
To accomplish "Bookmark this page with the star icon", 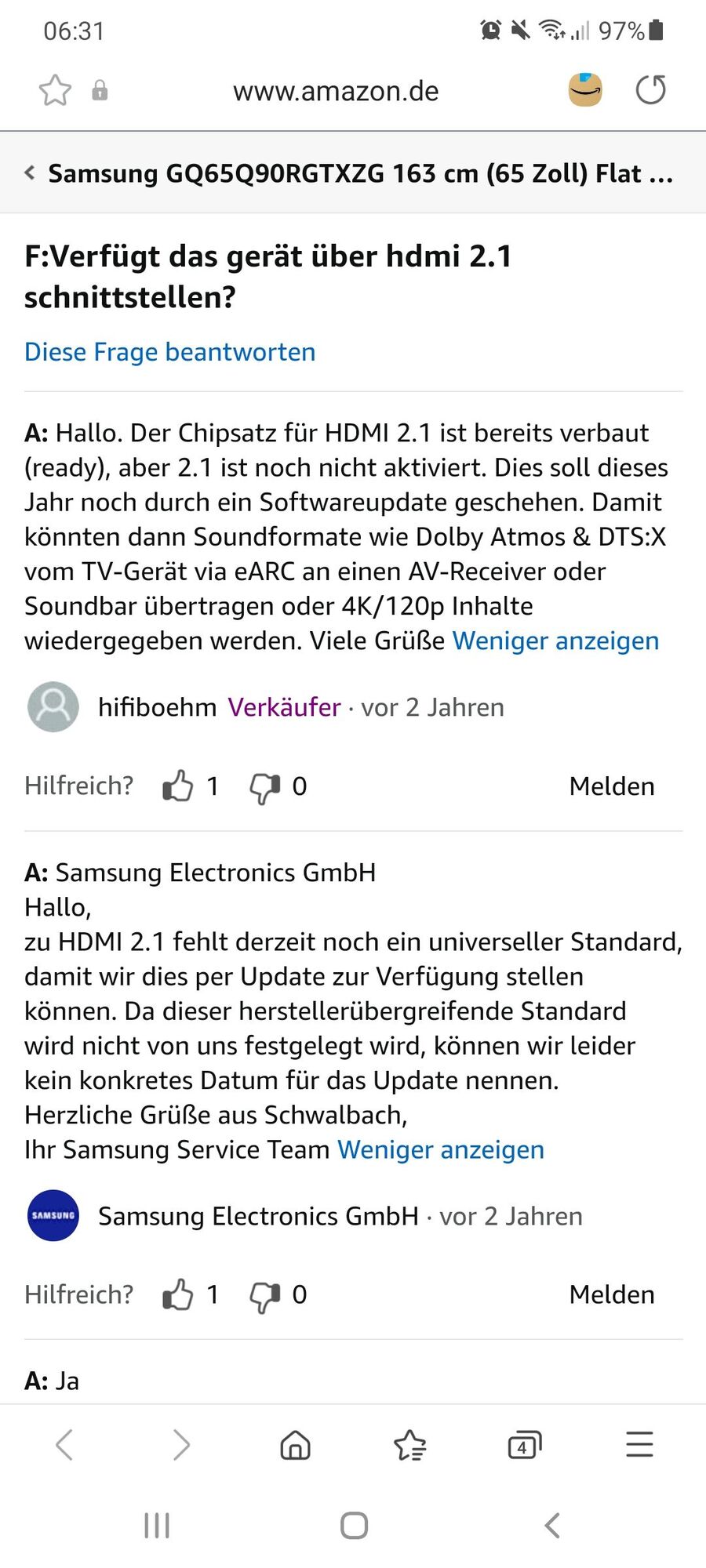I will 55,91.
